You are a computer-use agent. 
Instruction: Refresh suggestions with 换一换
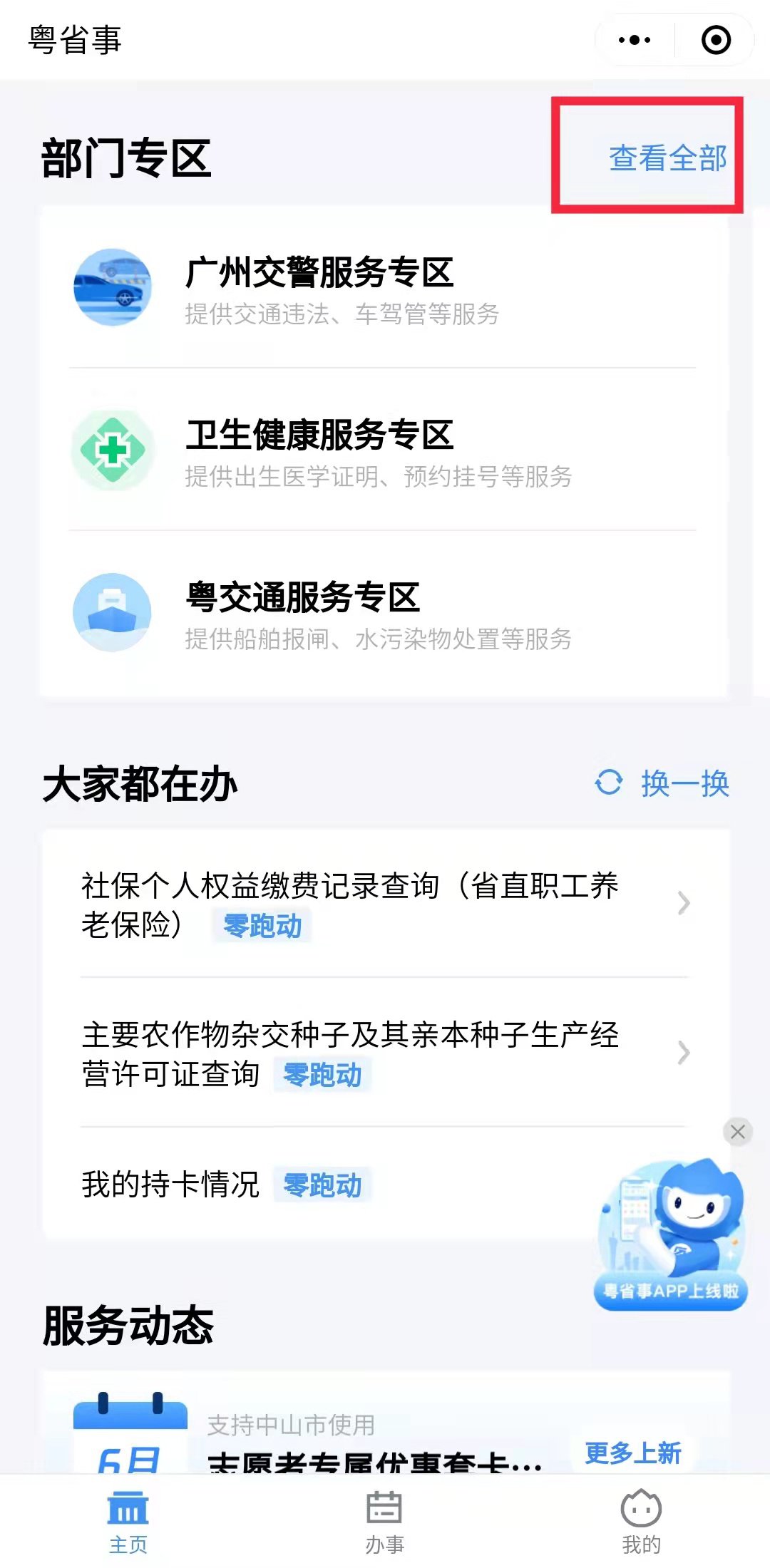tap(663, 783)
